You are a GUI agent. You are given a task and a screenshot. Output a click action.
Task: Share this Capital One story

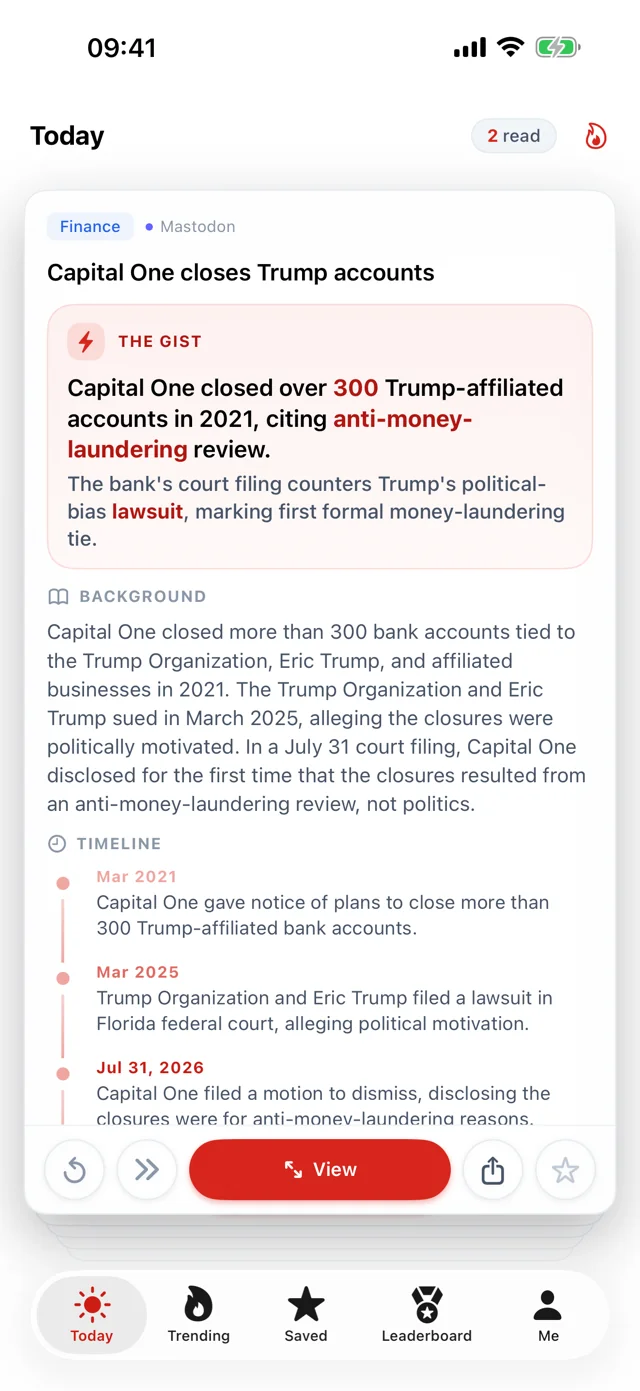[x=493, y=1170]
